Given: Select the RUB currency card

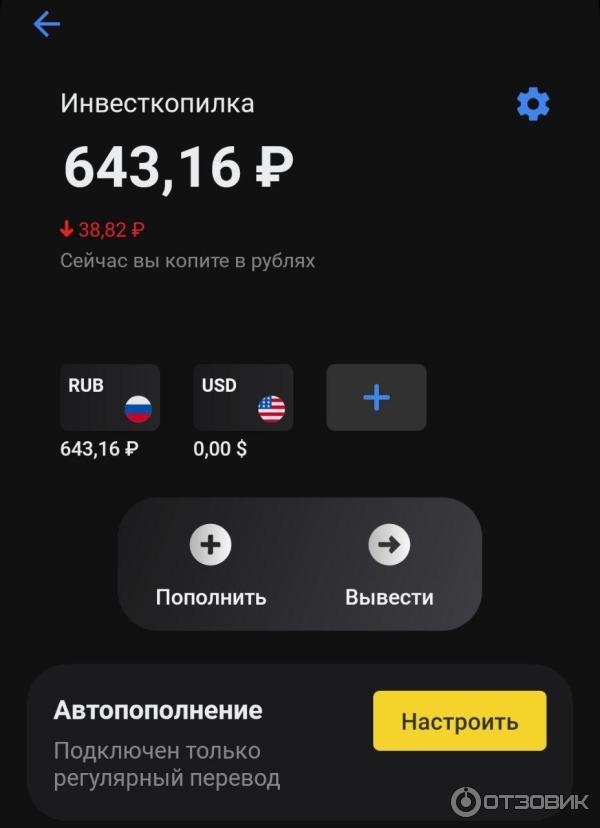Looking at the screenshot, I should [x=110, y=397].
